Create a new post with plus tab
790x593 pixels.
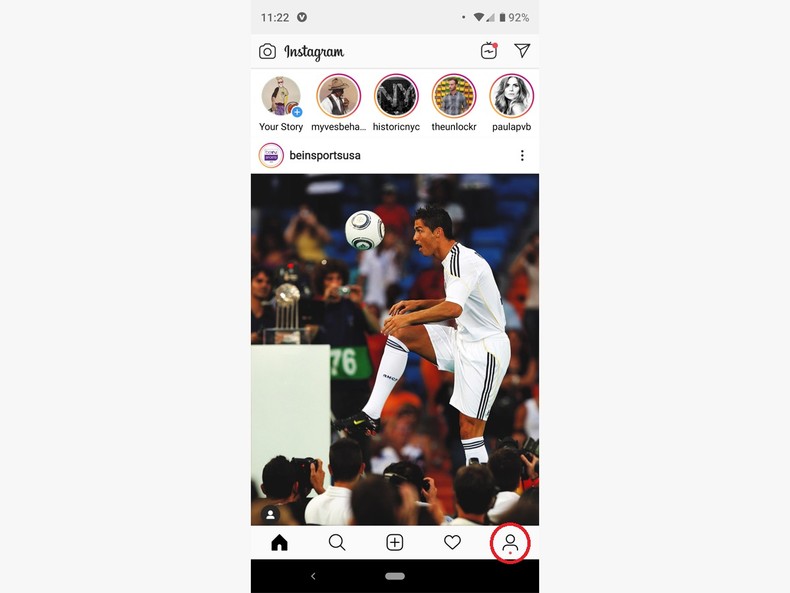(x=395, y=542)
